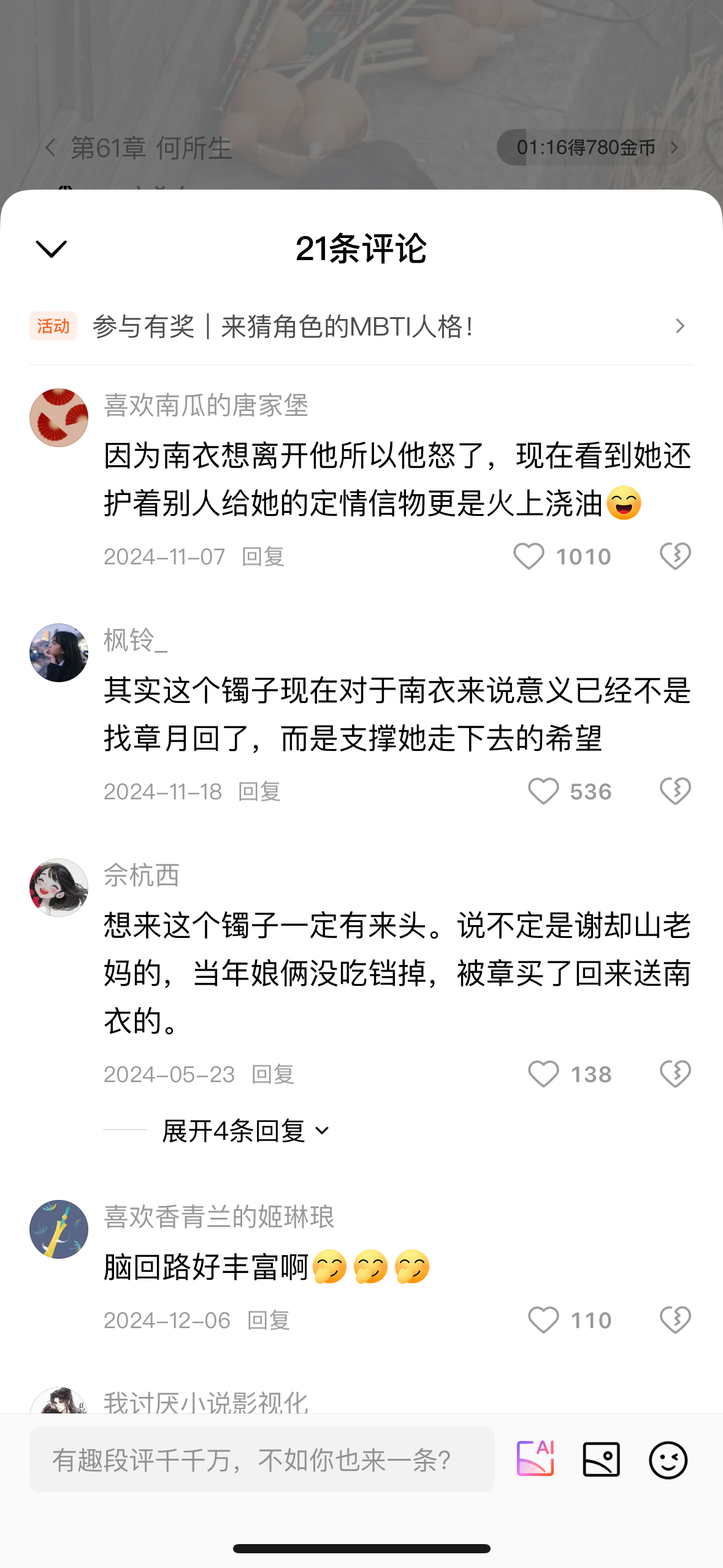This screenshot has height=1568, width=723.
Task: Open the MBTI character guessing activity banner
Action: pyautogui.click(x=361, y=326)
